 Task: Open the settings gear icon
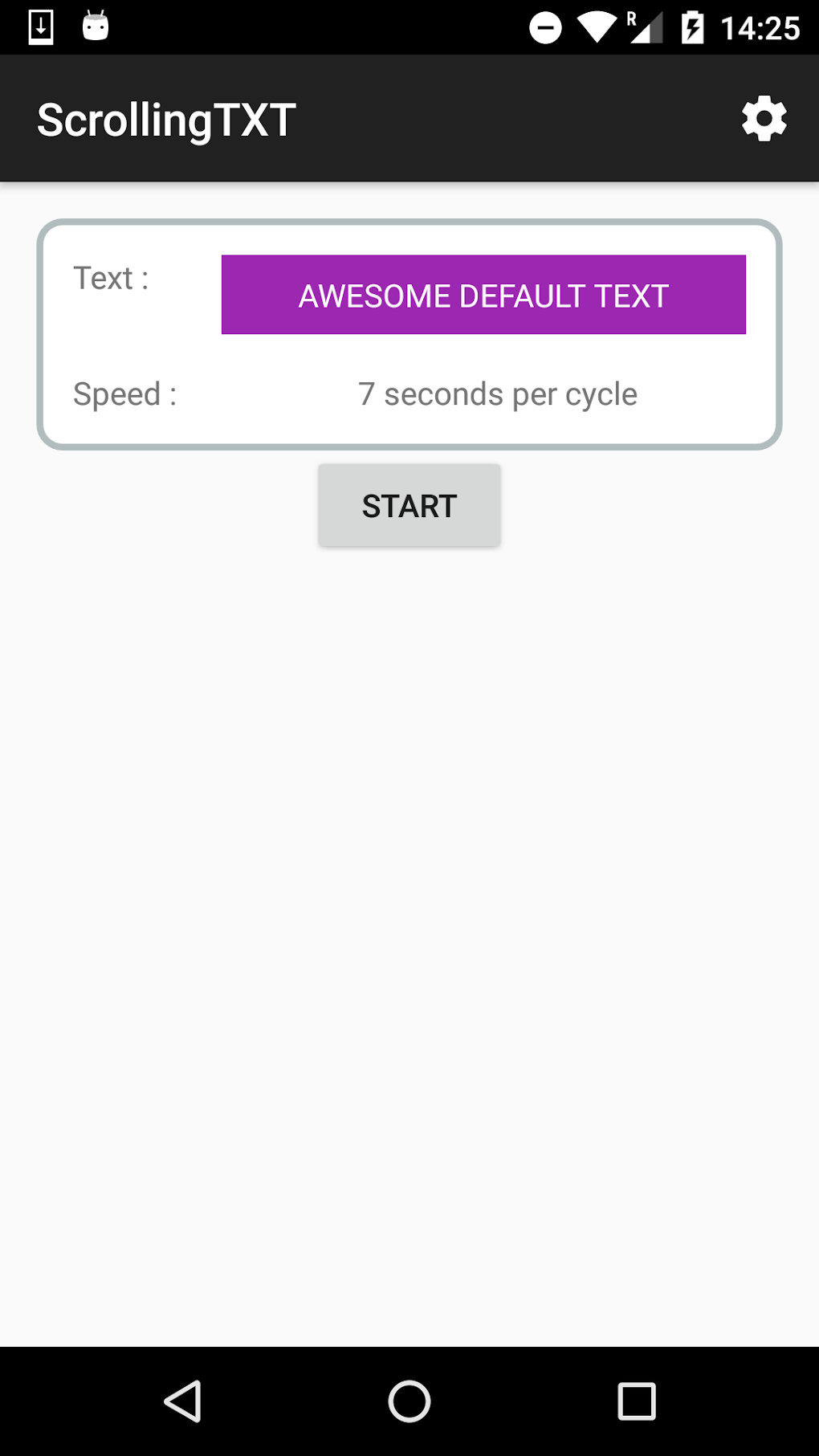763,118
